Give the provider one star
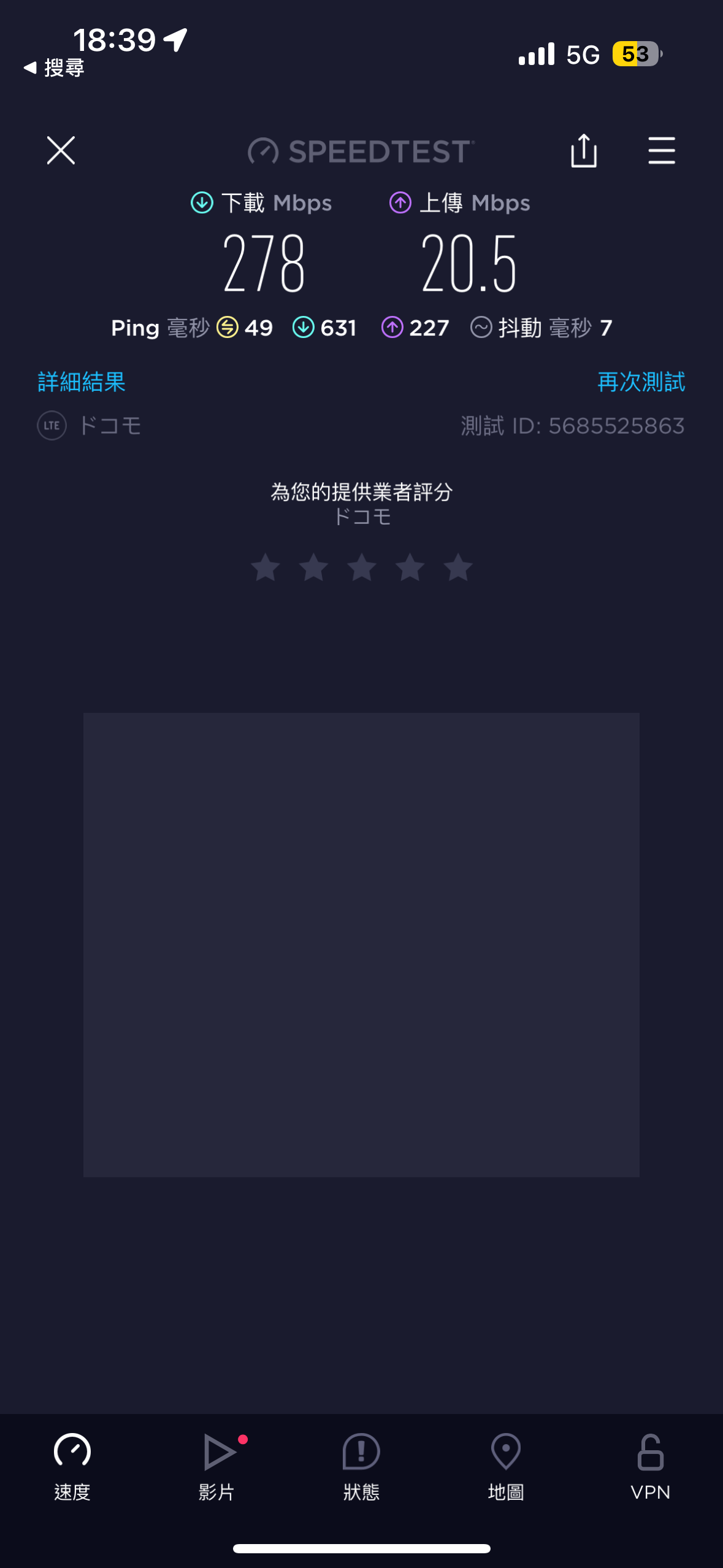 point(266,567)
